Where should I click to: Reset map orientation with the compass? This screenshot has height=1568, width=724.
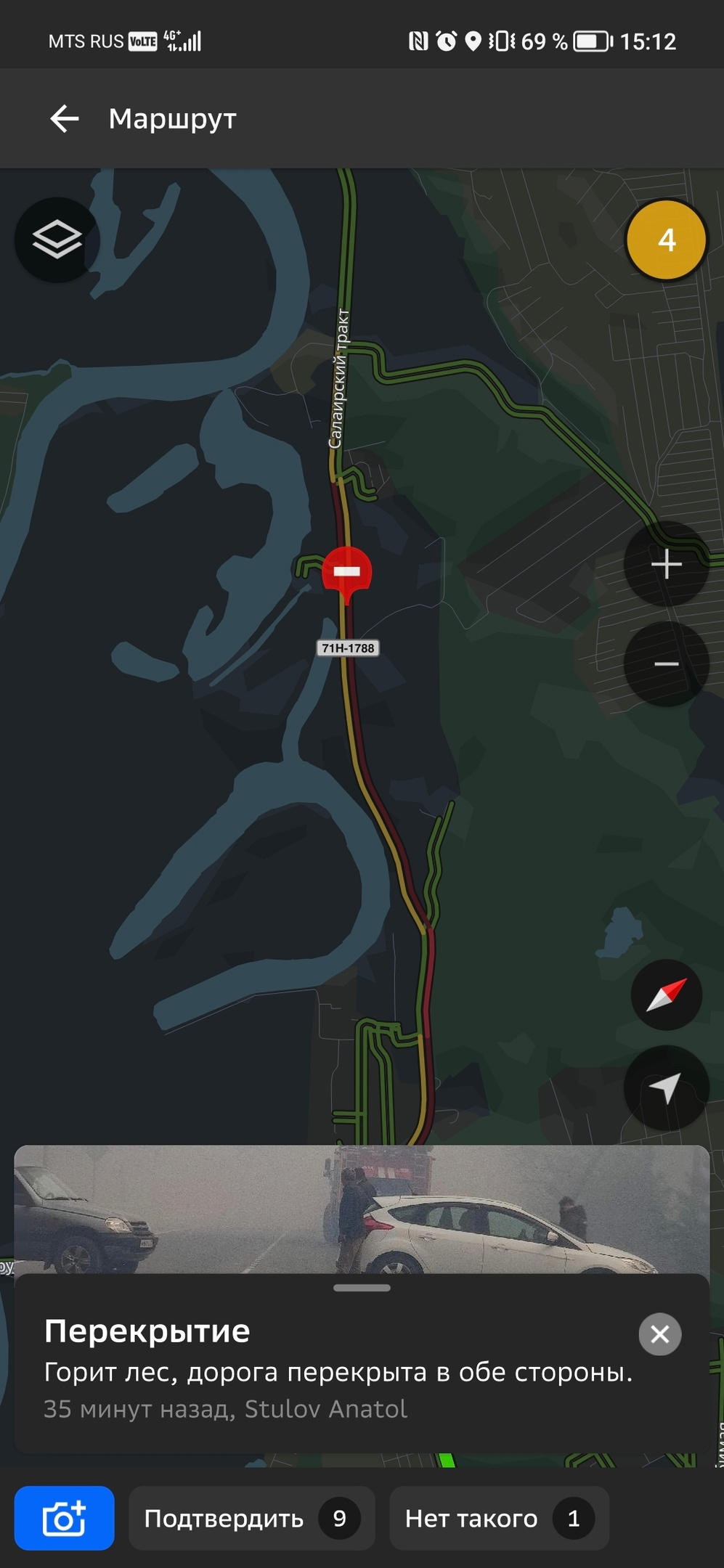[666, 995]
